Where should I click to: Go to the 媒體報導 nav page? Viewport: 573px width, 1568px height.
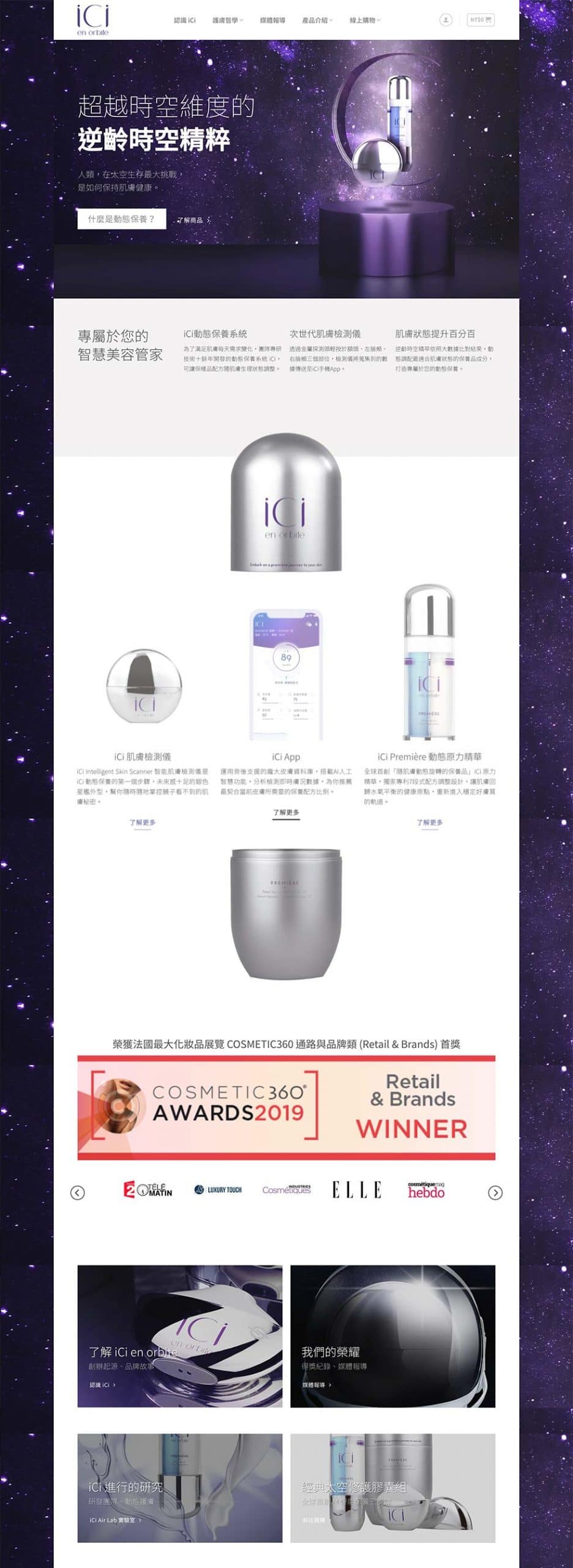point(272,20)
